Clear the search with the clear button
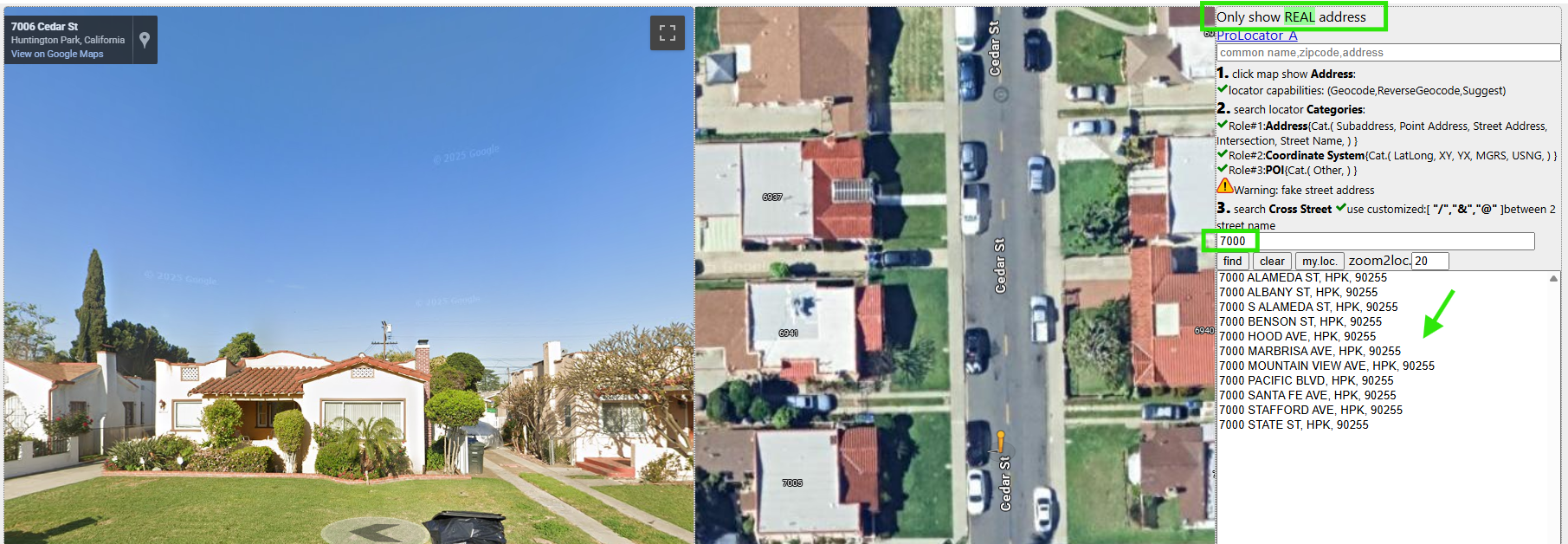This screenshot has width=1568, height=544. pyautogui.click(x=1272, y=261)
